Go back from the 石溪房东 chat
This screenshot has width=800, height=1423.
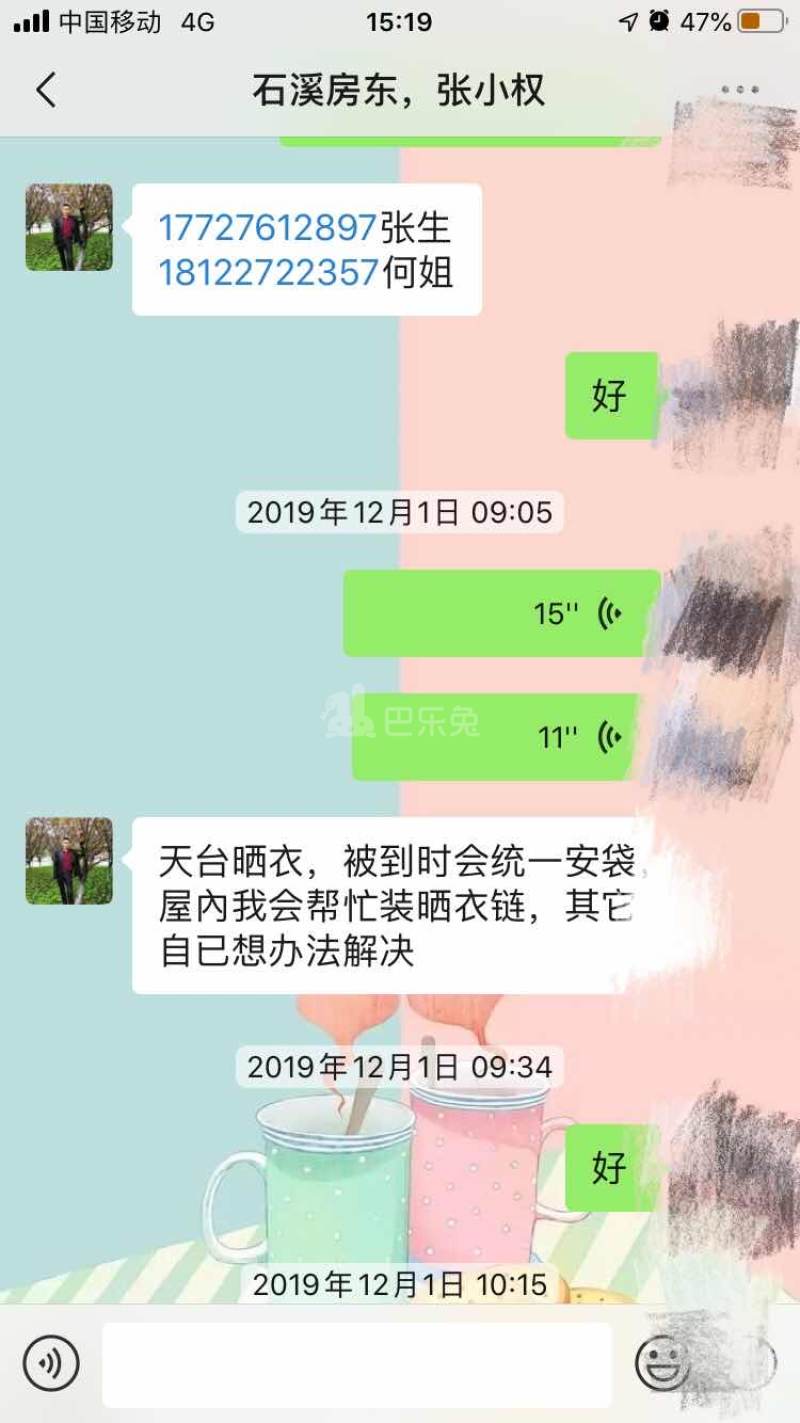point(46,90)
